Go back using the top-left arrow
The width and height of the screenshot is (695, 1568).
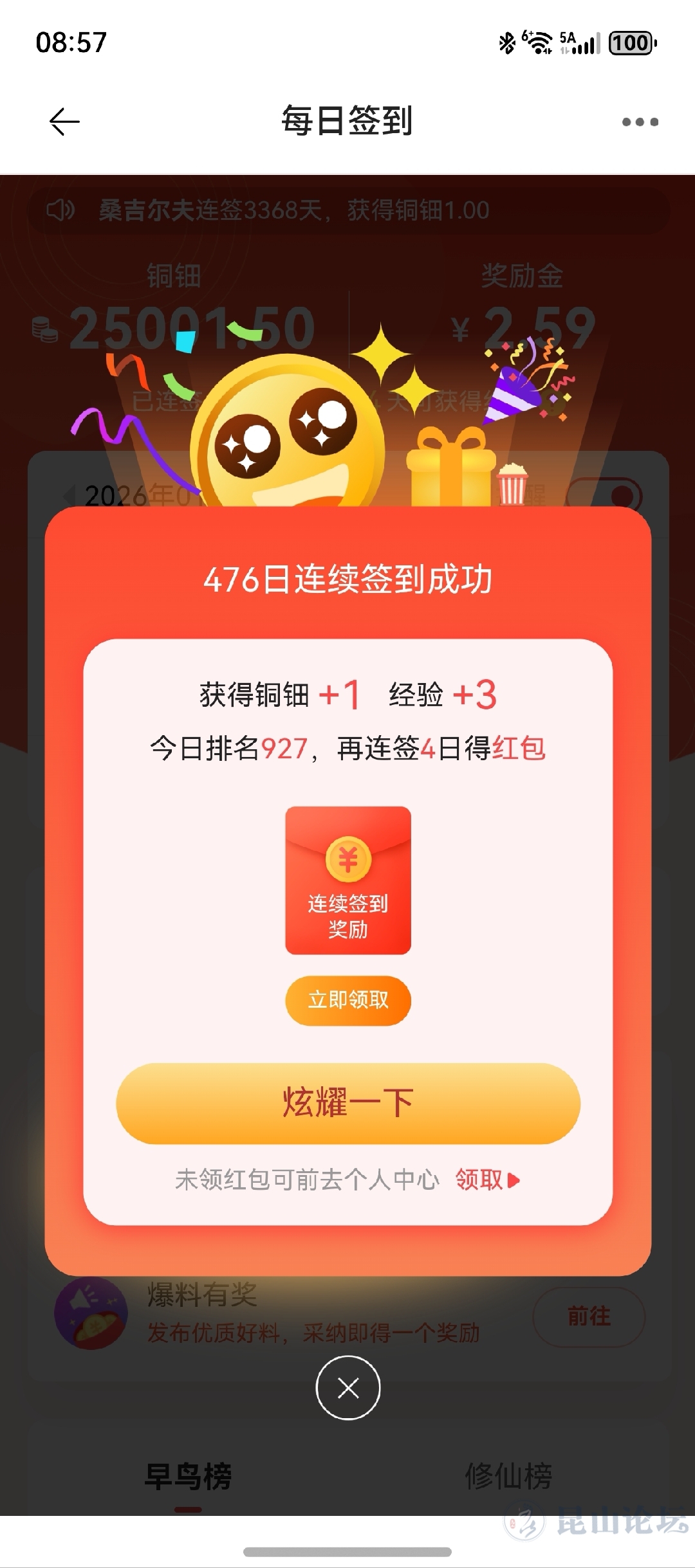point(64,122)
